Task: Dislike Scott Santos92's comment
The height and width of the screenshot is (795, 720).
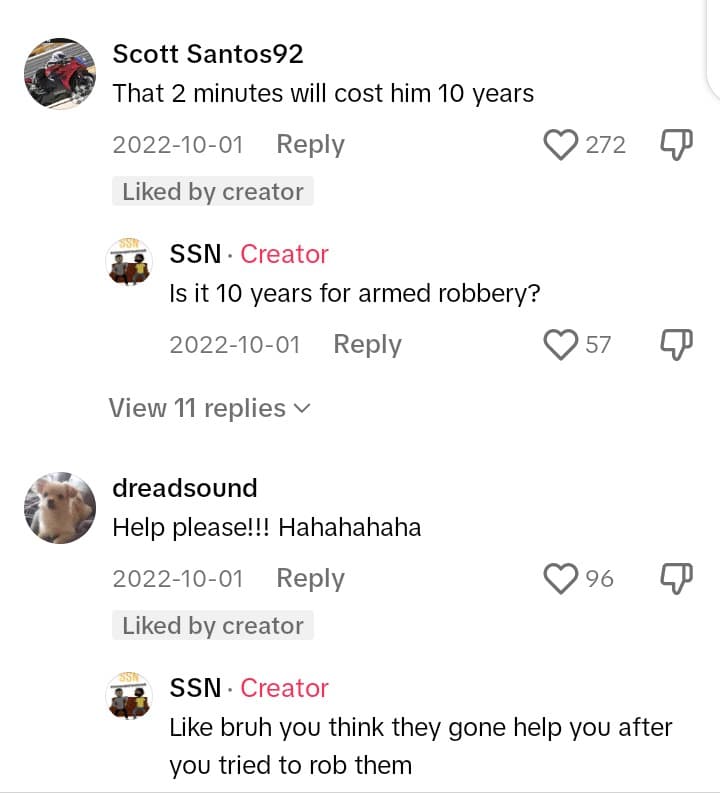Action: pos(677,145)
